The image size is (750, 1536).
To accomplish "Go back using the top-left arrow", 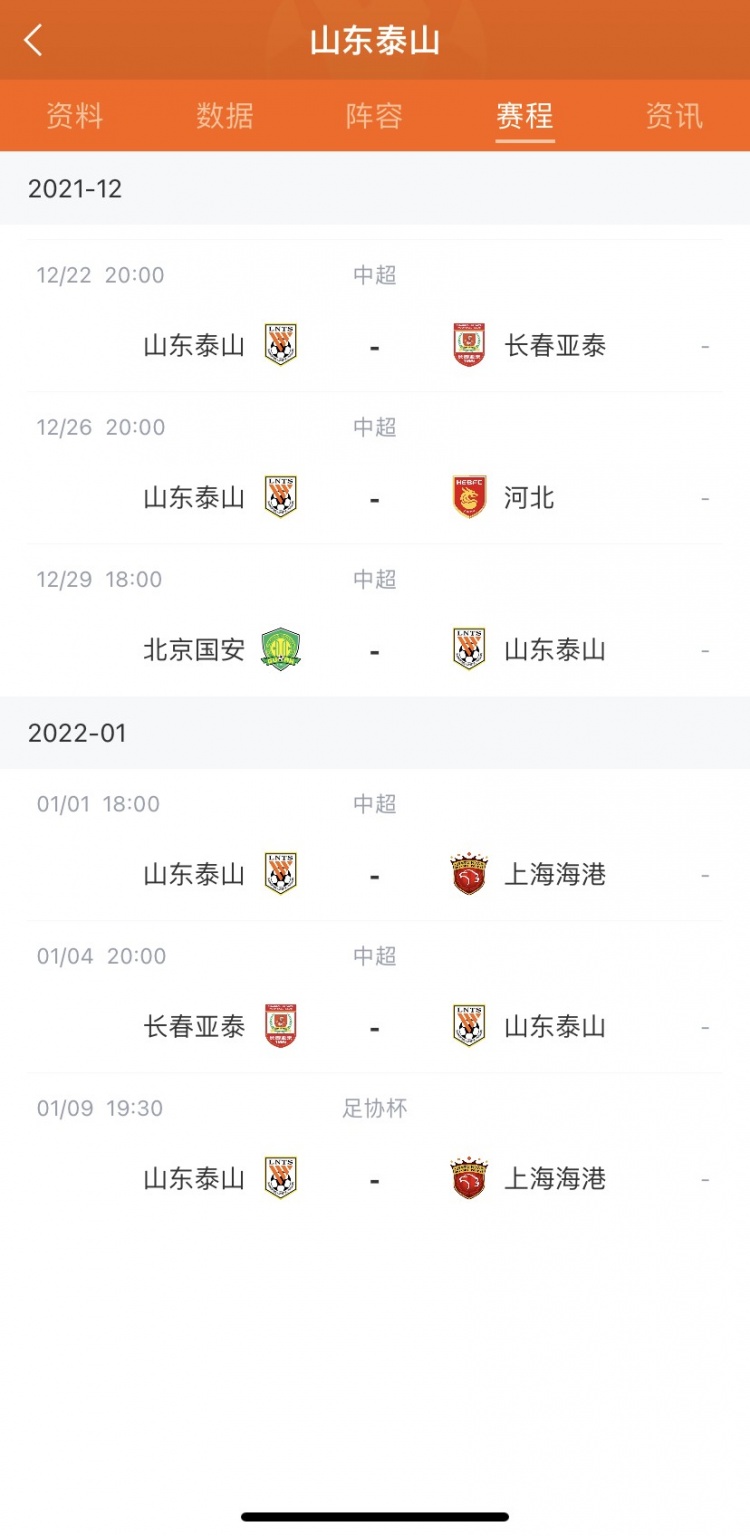I will pos(34,41).
